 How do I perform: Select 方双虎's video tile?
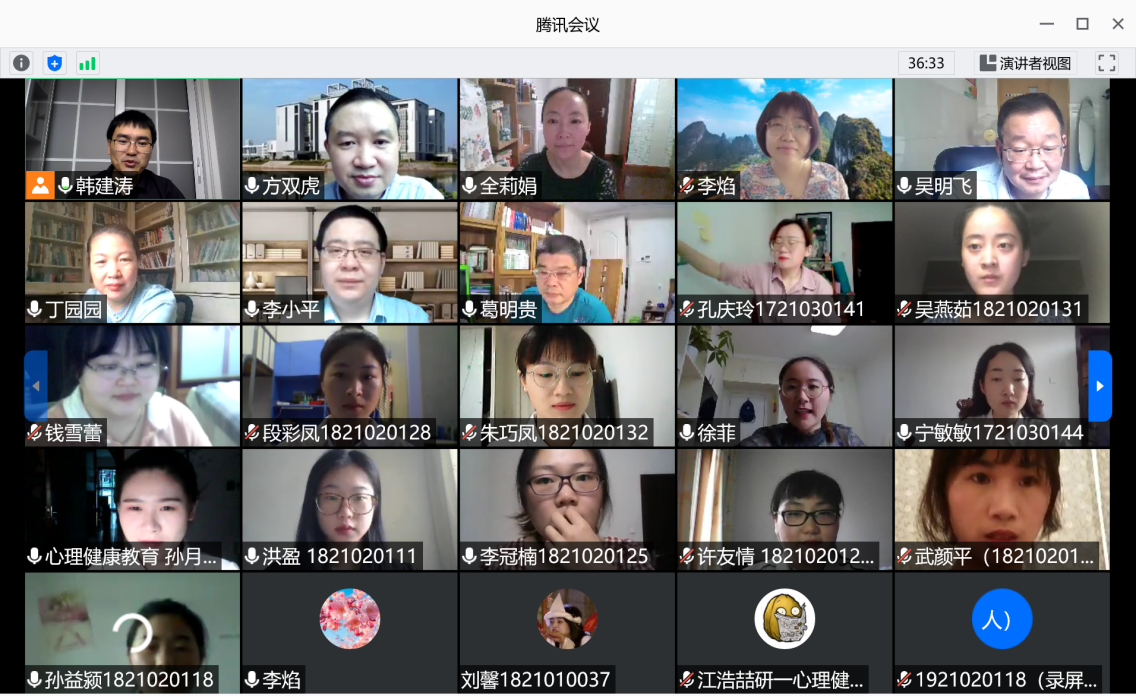[350, 138]
